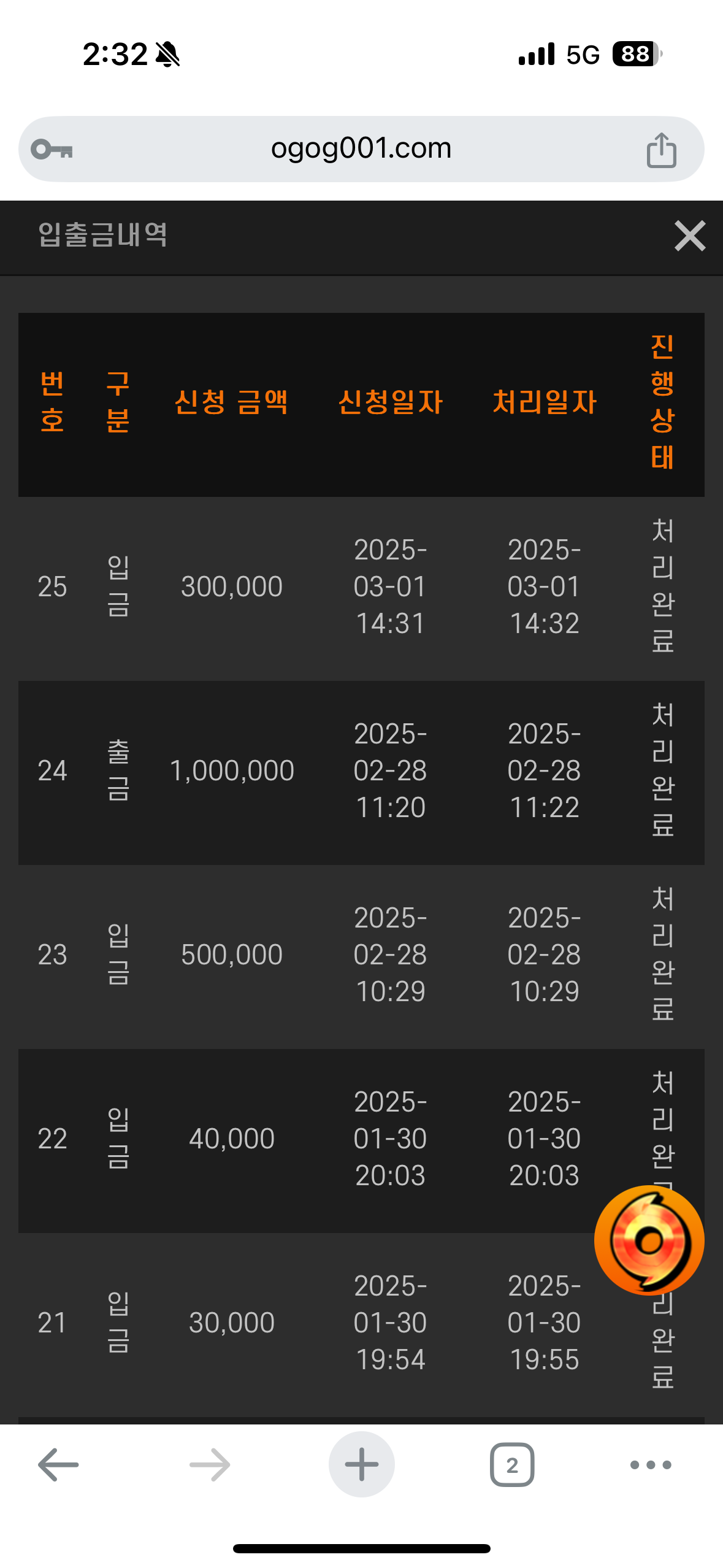Open a new browser tab
Viewport: 723px width, 1568px height.
pyautogui.click(x=361, y=1464)
